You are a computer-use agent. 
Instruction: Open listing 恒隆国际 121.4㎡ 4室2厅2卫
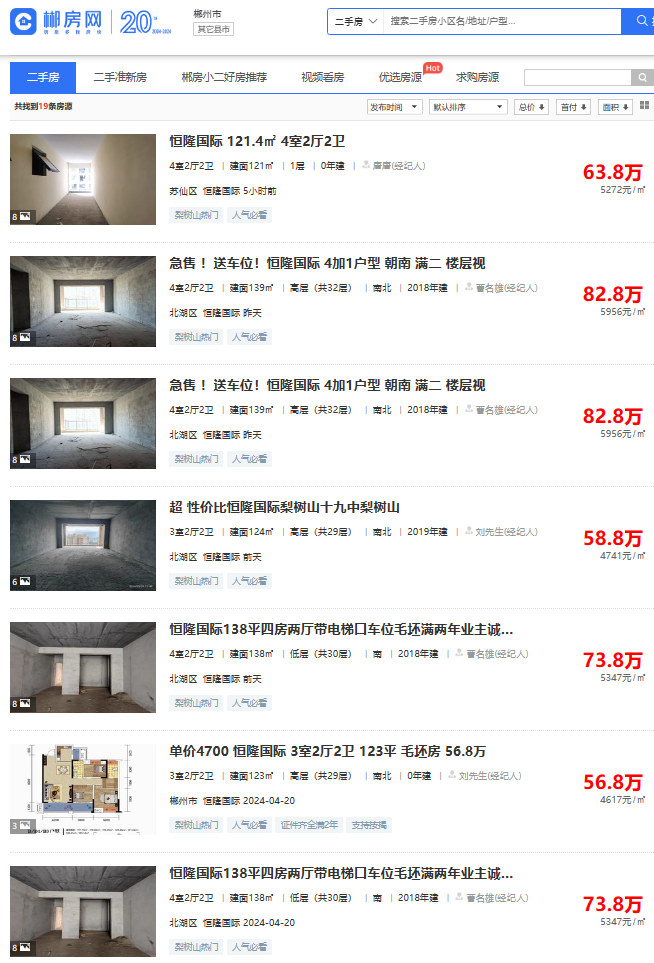pyautogui.click(x=257, y=142)
